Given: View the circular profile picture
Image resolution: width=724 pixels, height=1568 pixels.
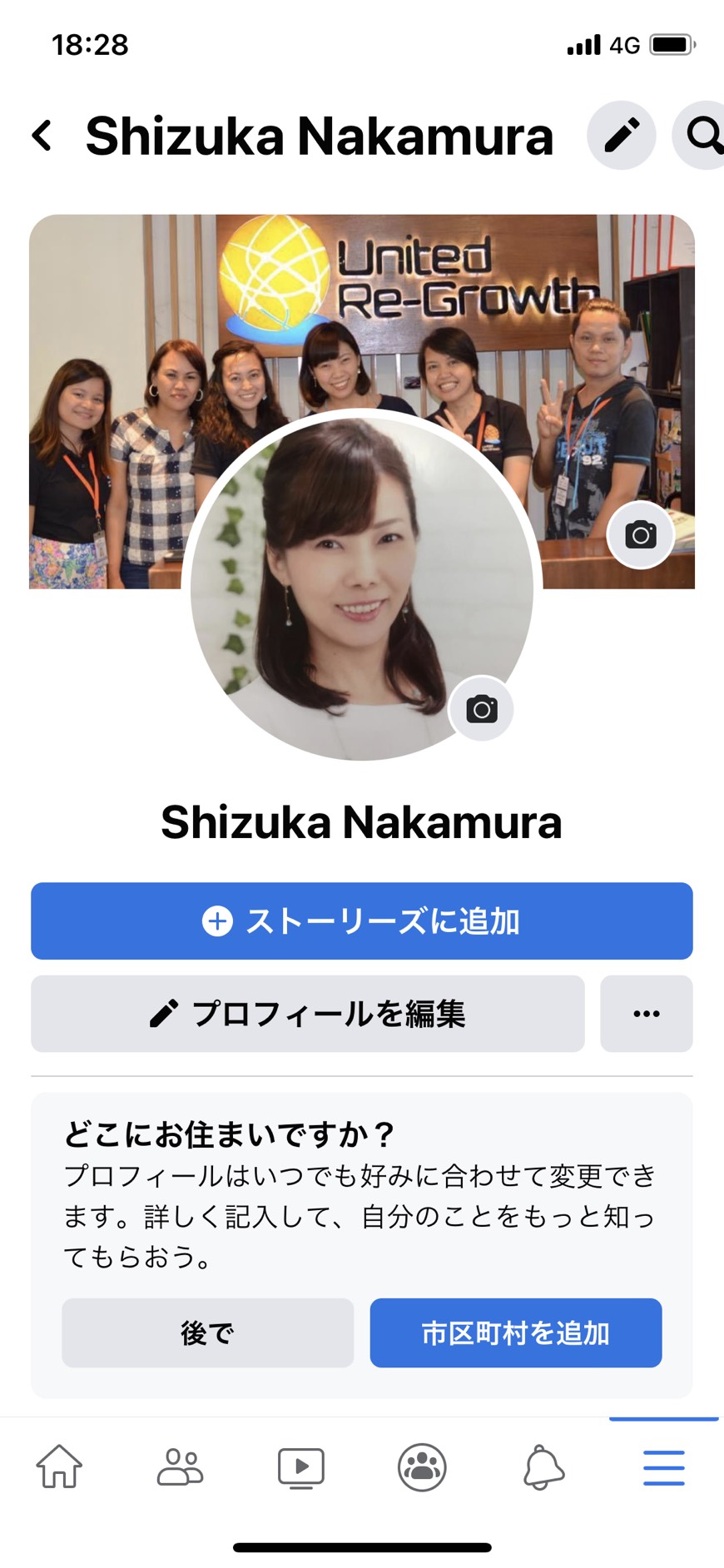Looking at the screenshot, I should 362,588.
